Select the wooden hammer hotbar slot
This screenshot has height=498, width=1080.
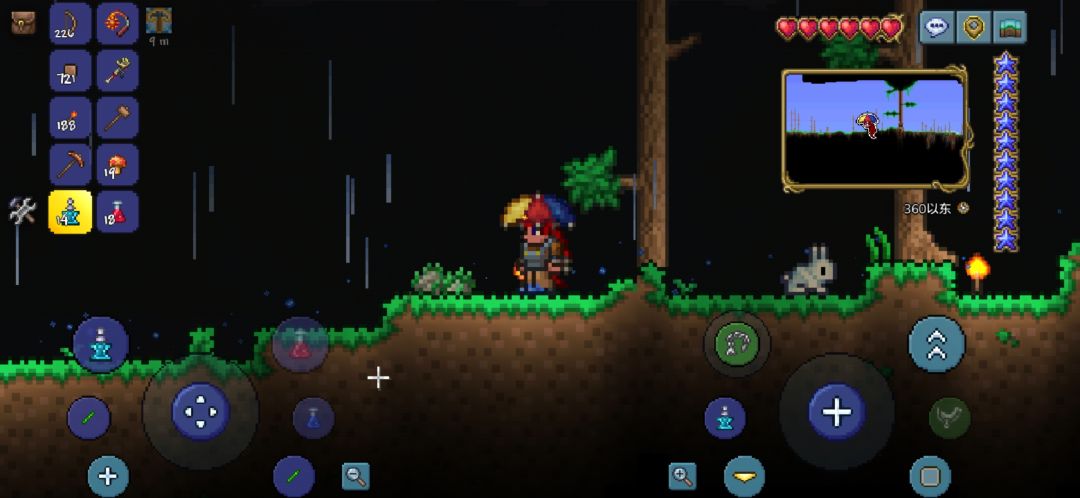117,118
